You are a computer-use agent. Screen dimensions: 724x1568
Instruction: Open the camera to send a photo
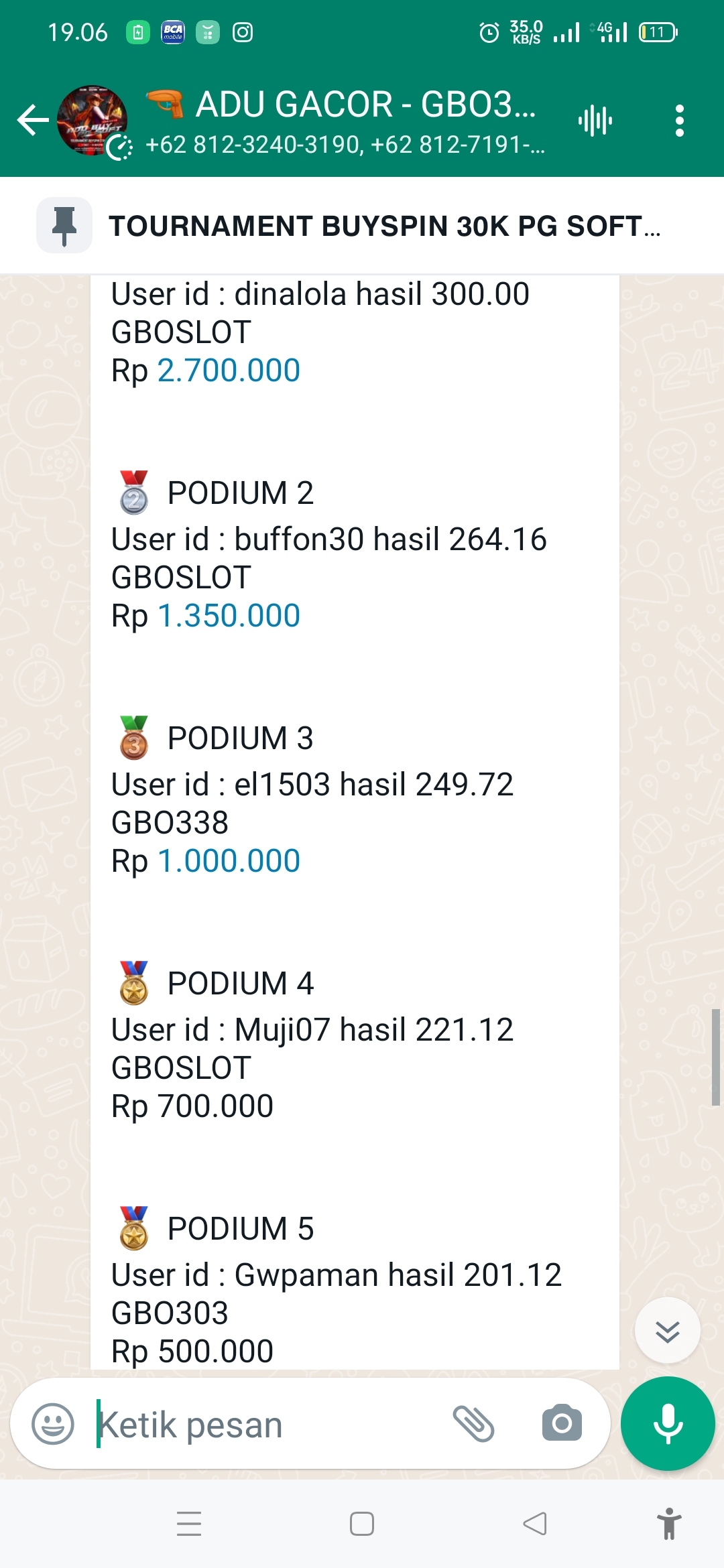[562, 1424]
